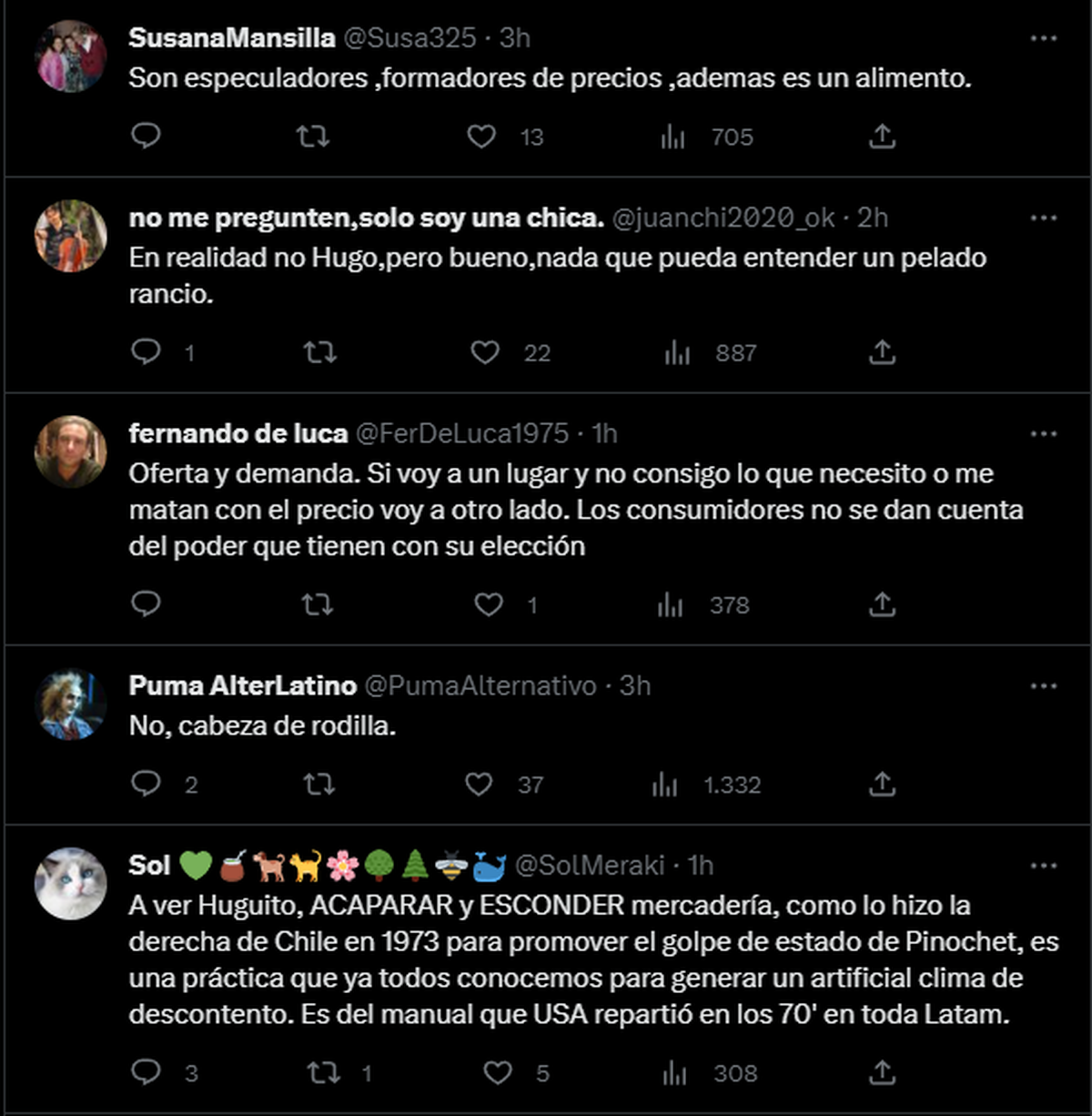Like Puma AlterLatino's 'cabeza de rodilla' reply
This screenshot has height=1116, width=1092.
click(482, 783)
